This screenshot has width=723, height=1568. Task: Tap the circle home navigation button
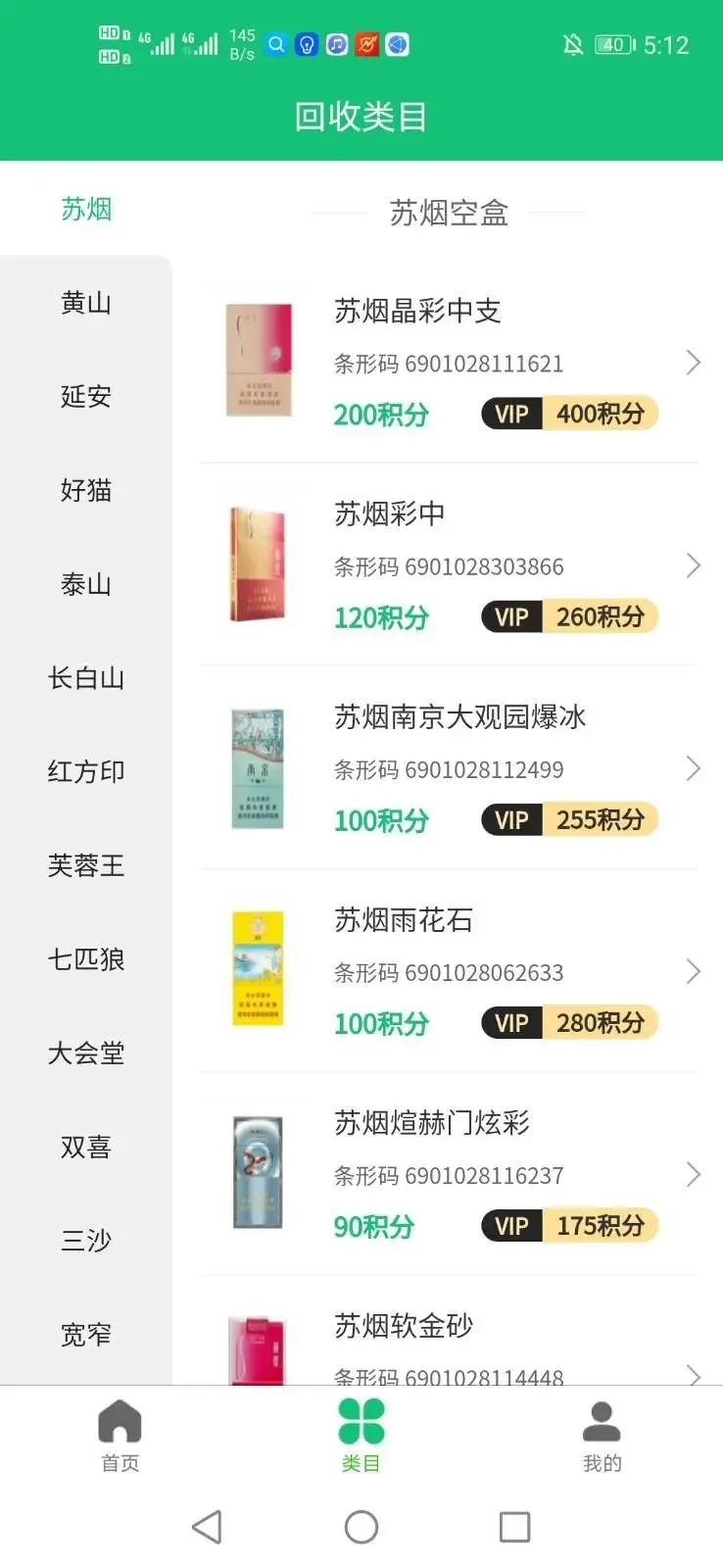click(361, 1527)
